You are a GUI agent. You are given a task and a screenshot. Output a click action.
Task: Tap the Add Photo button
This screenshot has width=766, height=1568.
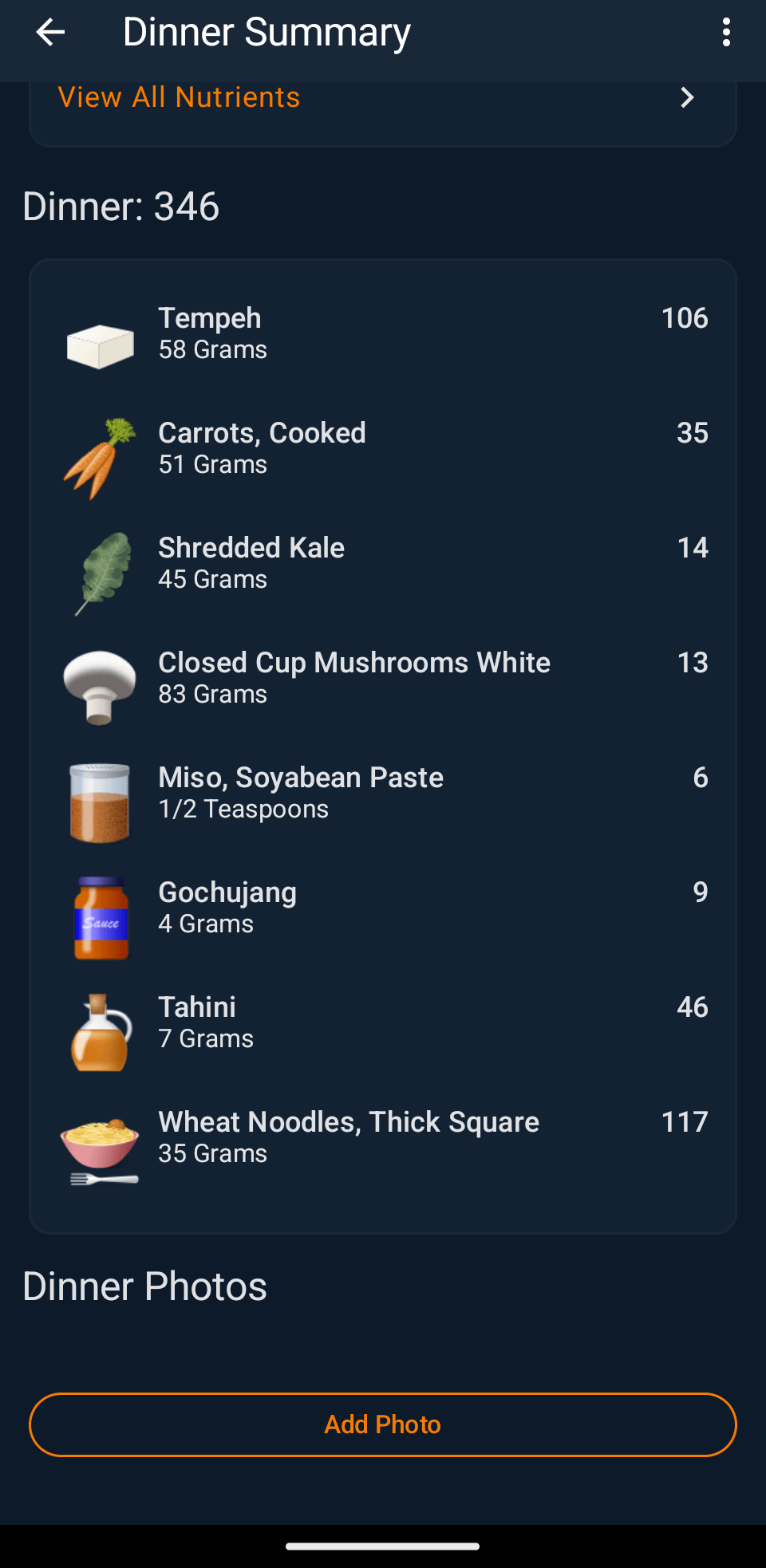tap(382, 1424)
